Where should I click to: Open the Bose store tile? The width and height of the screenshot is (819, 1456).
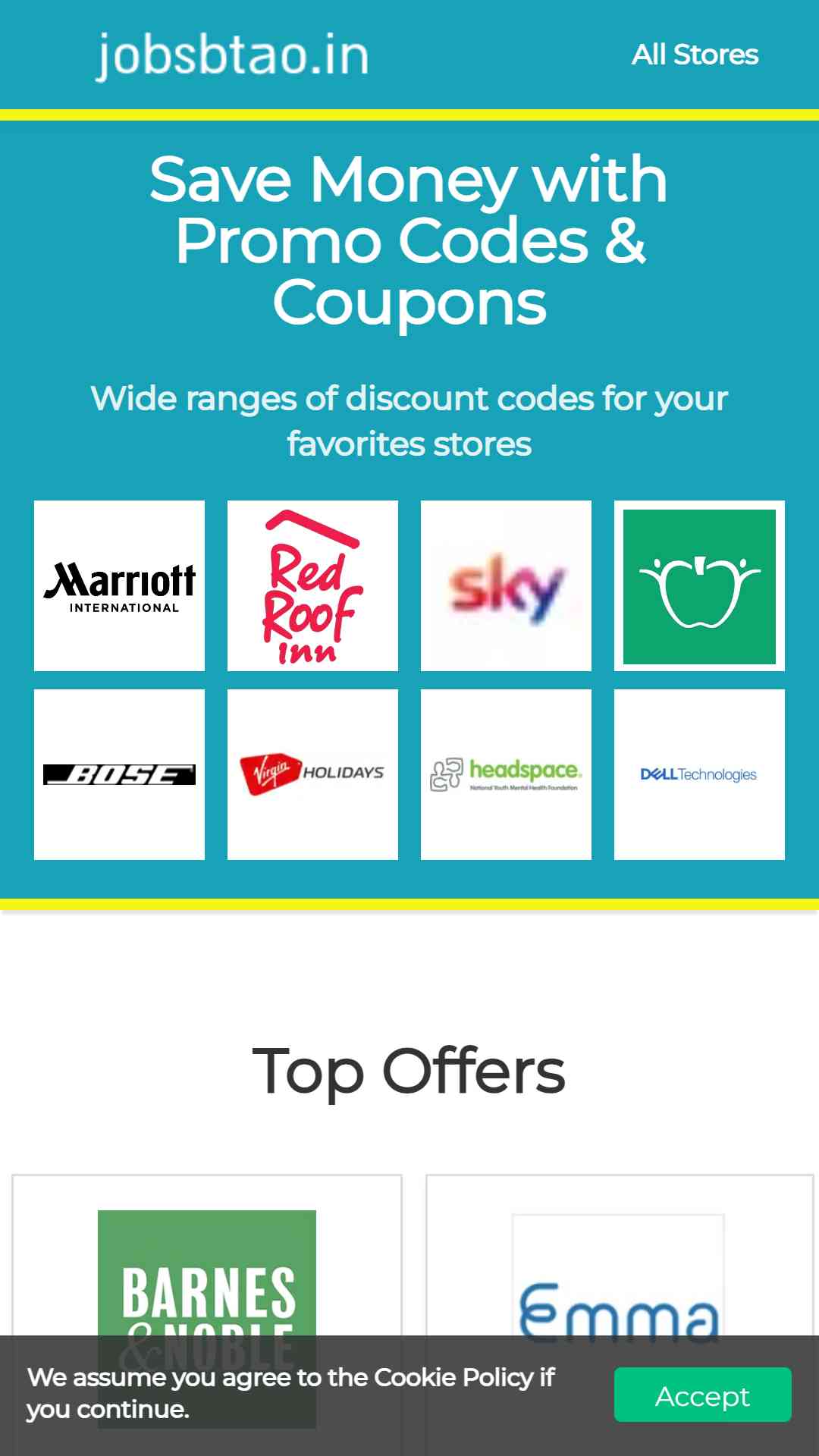click(x=119, y=774)
